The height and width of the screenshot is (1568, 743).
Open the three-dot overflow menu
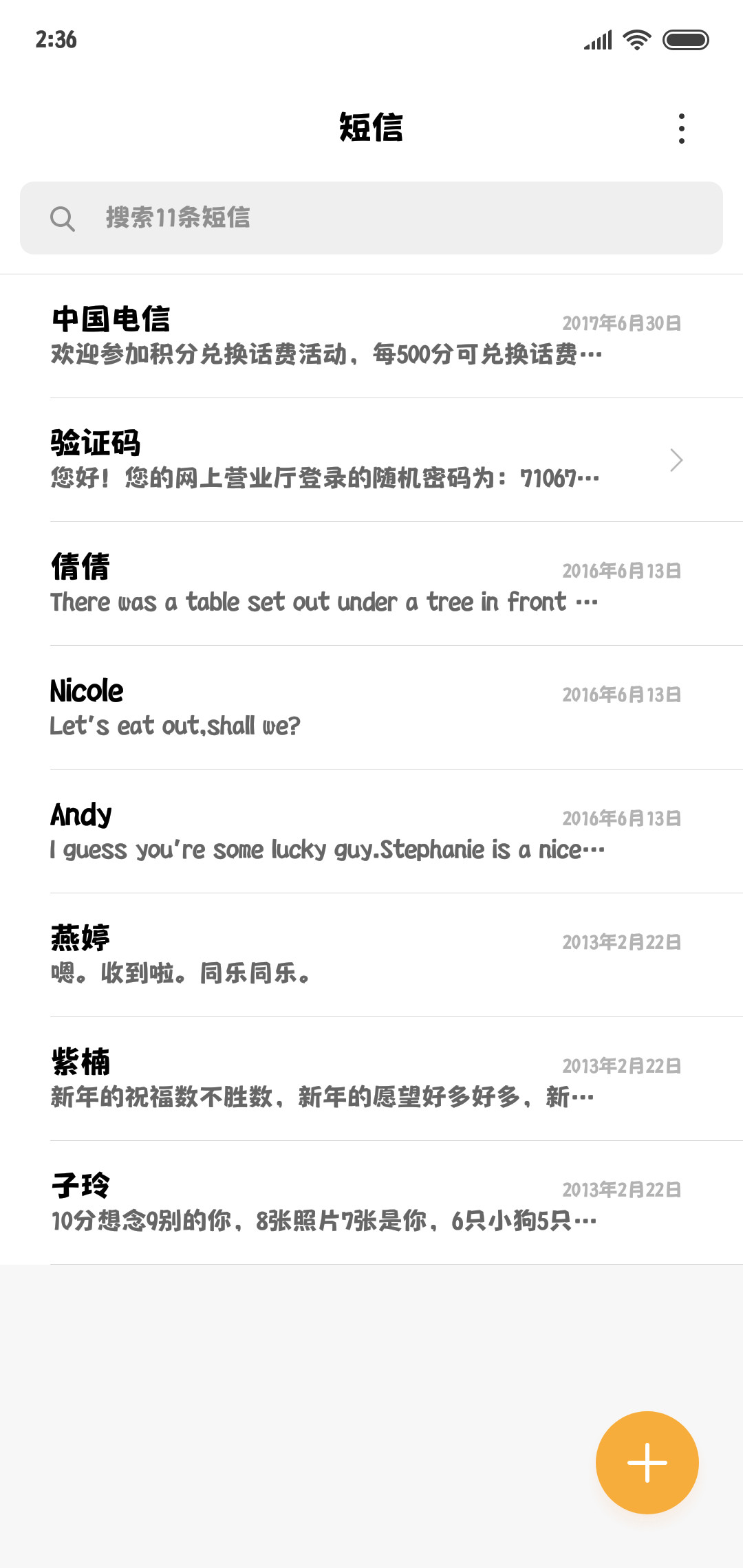681,129
